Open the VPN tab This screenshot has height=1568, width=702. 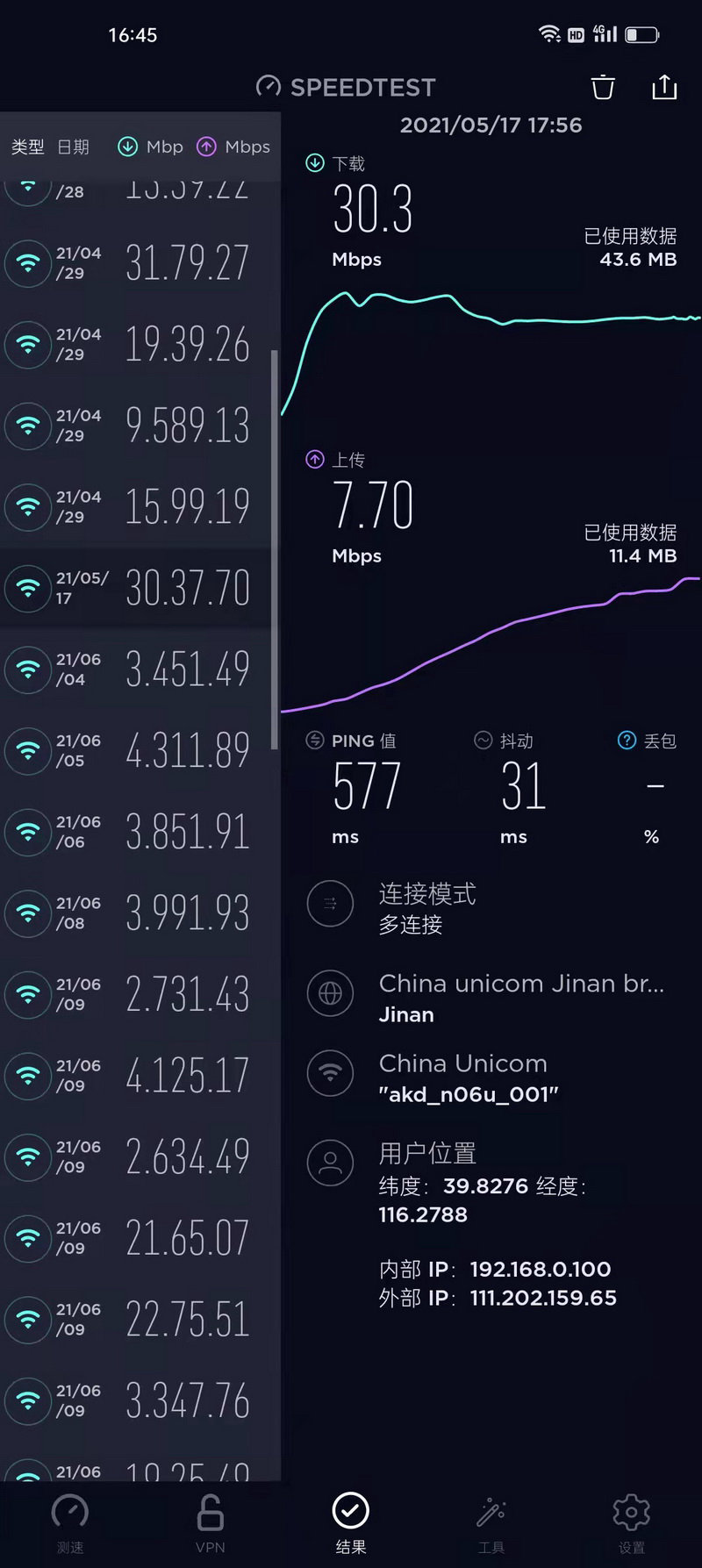211,1524
